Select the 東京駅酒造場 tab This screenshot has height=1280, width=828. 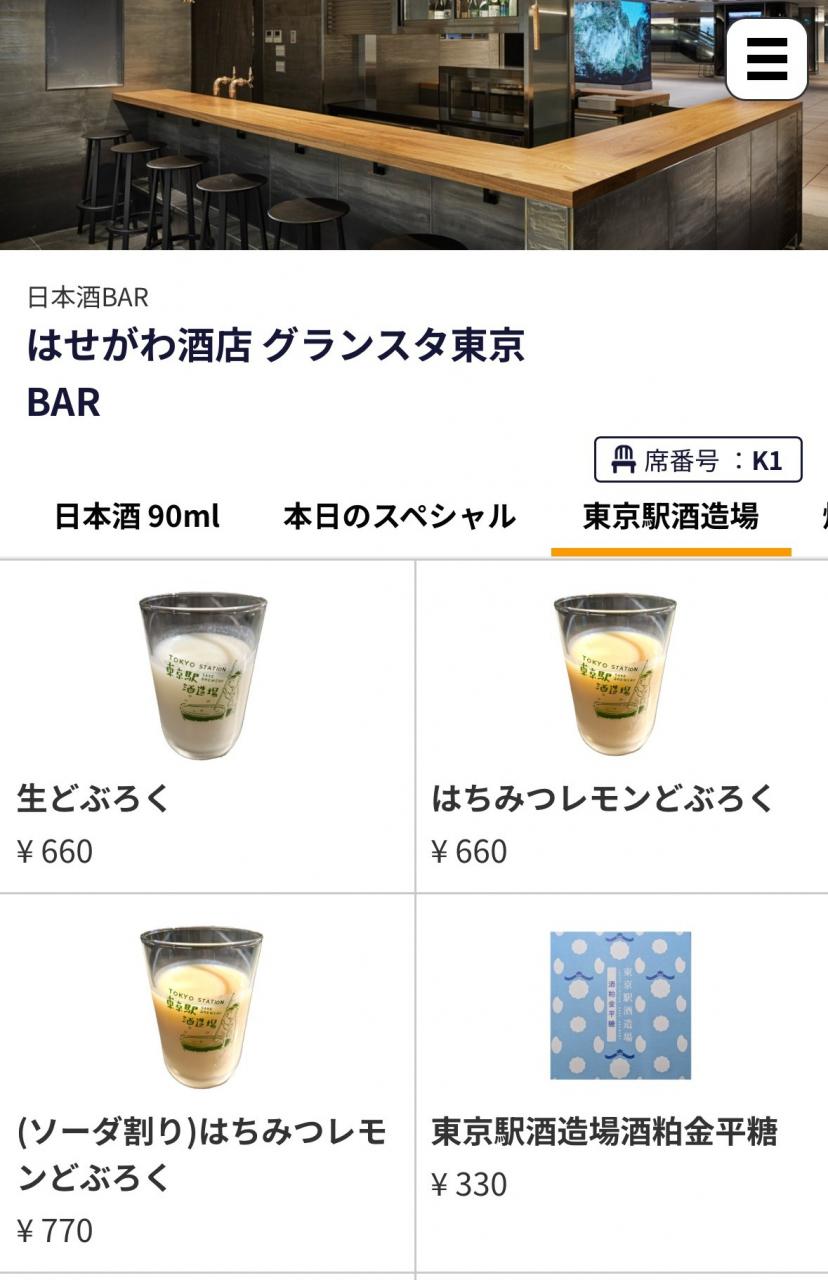pyautogui.click(x=671, y=517)
